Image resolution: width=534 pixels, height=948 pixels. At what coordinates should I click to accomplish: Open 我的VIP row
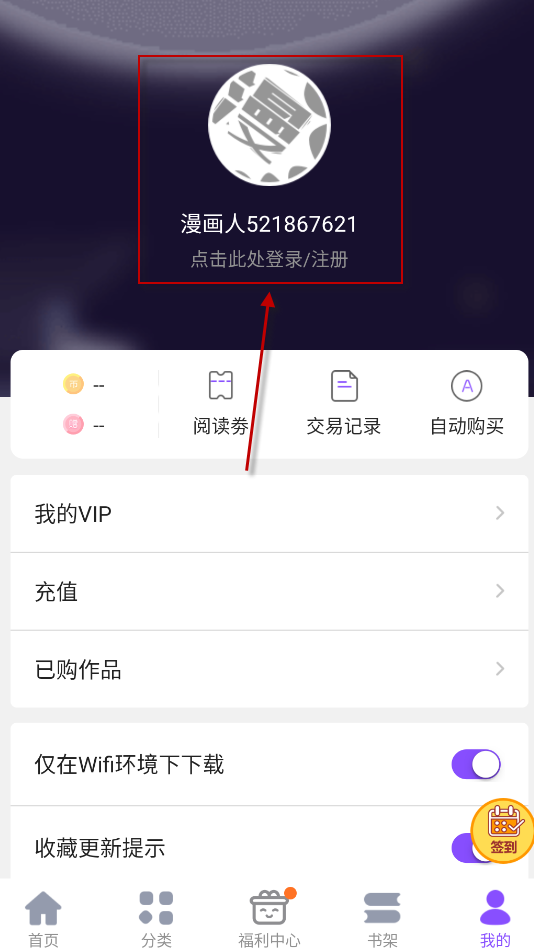click(x=269, y=514)
